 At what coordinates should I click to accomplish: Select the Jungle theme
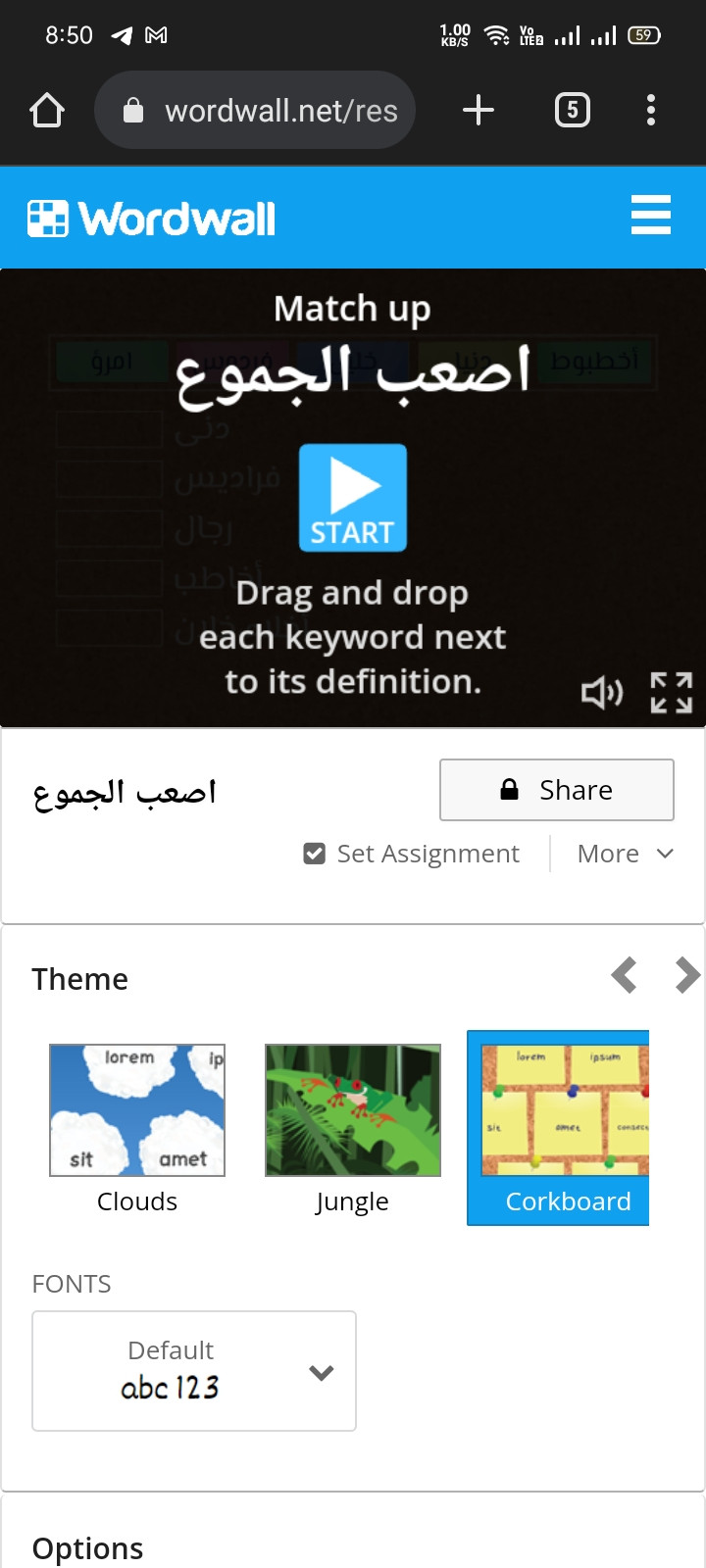[x=352, y=1127]
